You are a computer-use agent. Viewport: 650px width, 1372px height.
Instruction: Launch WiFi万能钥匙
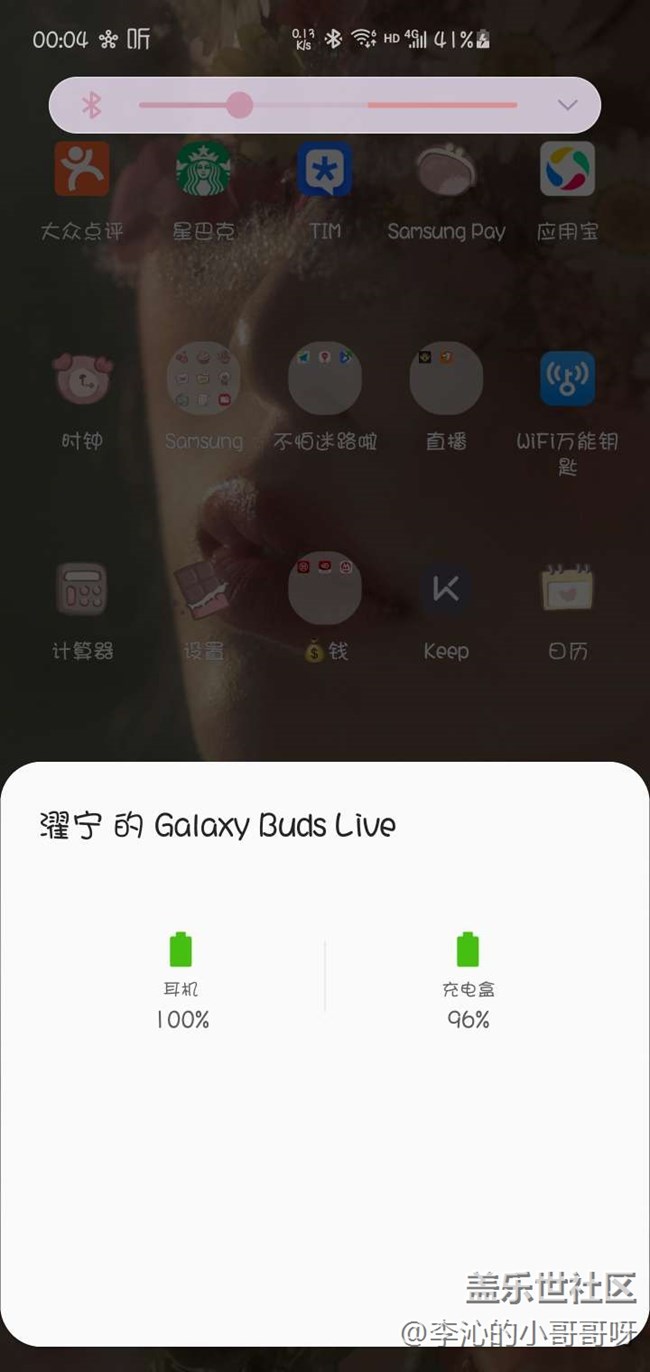click(567, 380)
